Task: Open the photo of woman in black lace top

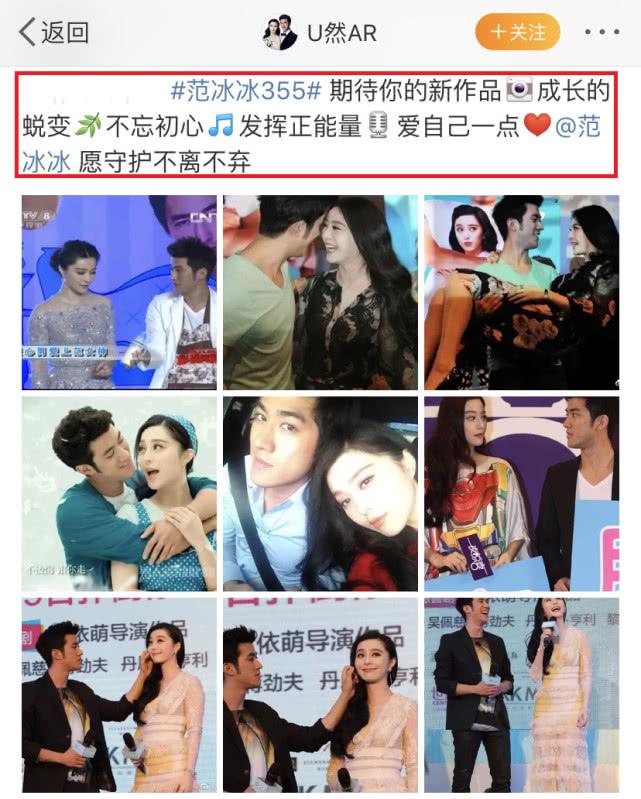Action: [x=320, y=292]
